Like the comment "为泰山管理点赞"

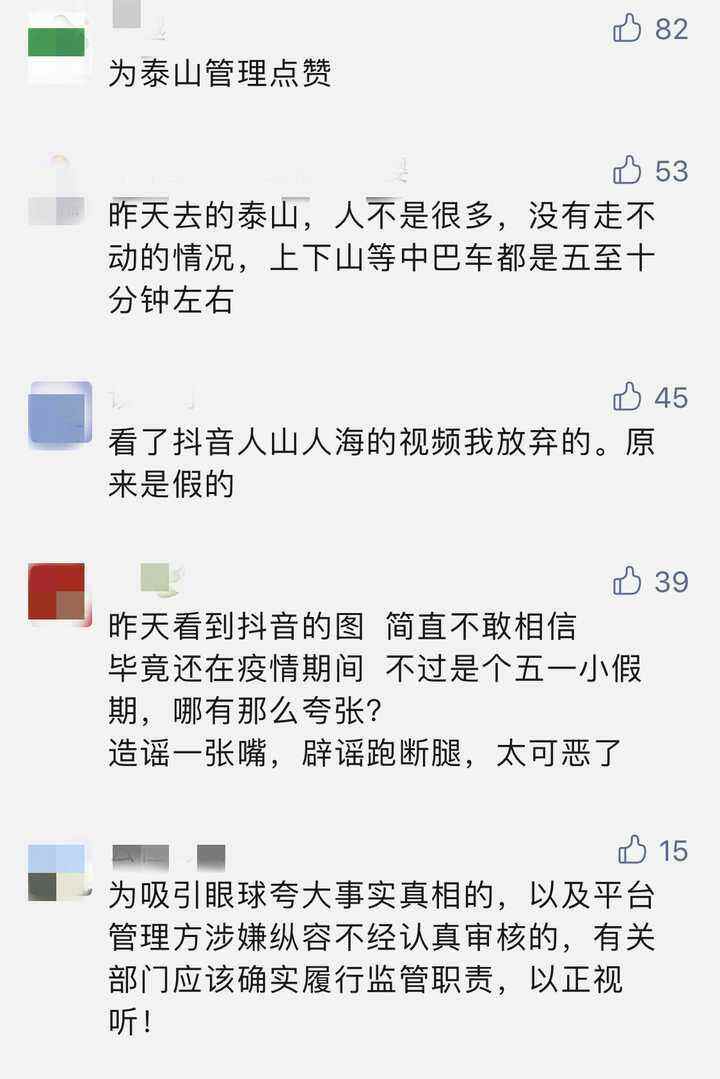coord(628,29)
